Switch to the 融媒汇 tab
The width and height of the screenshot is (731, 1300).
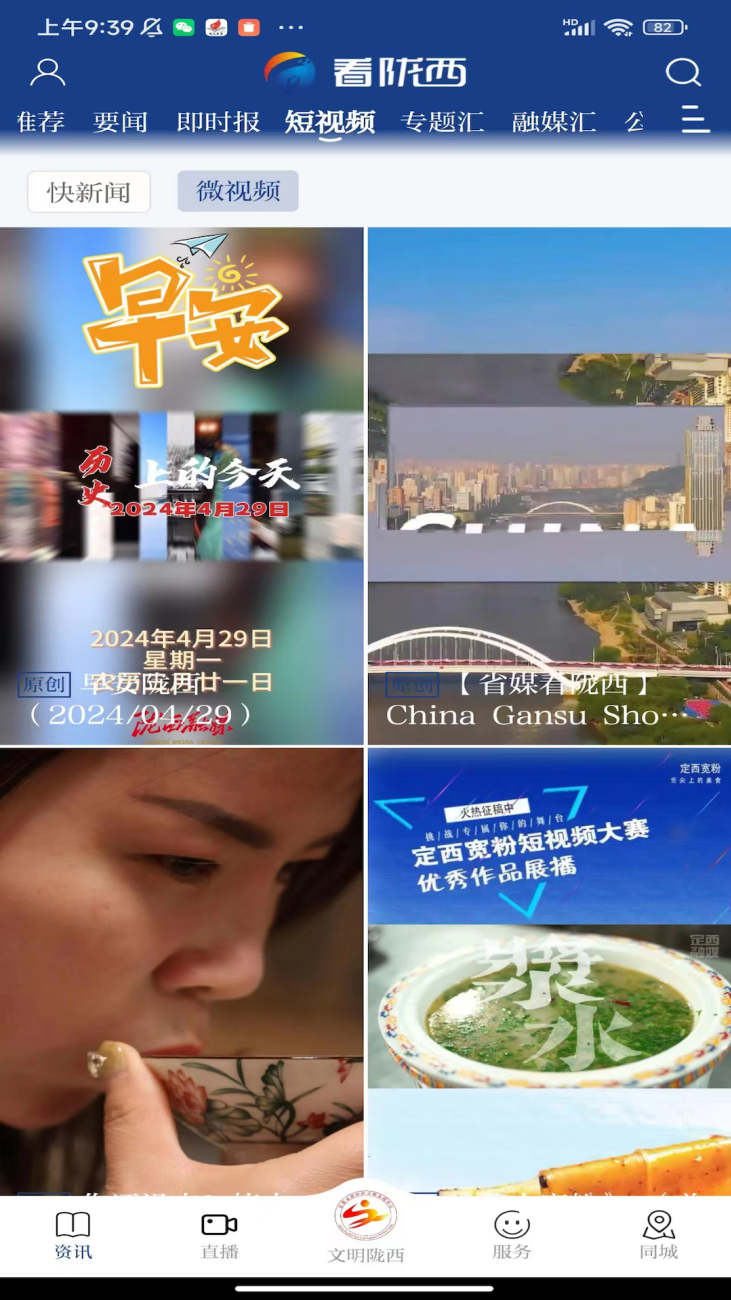pyautogui.click(x=554, y=122)
